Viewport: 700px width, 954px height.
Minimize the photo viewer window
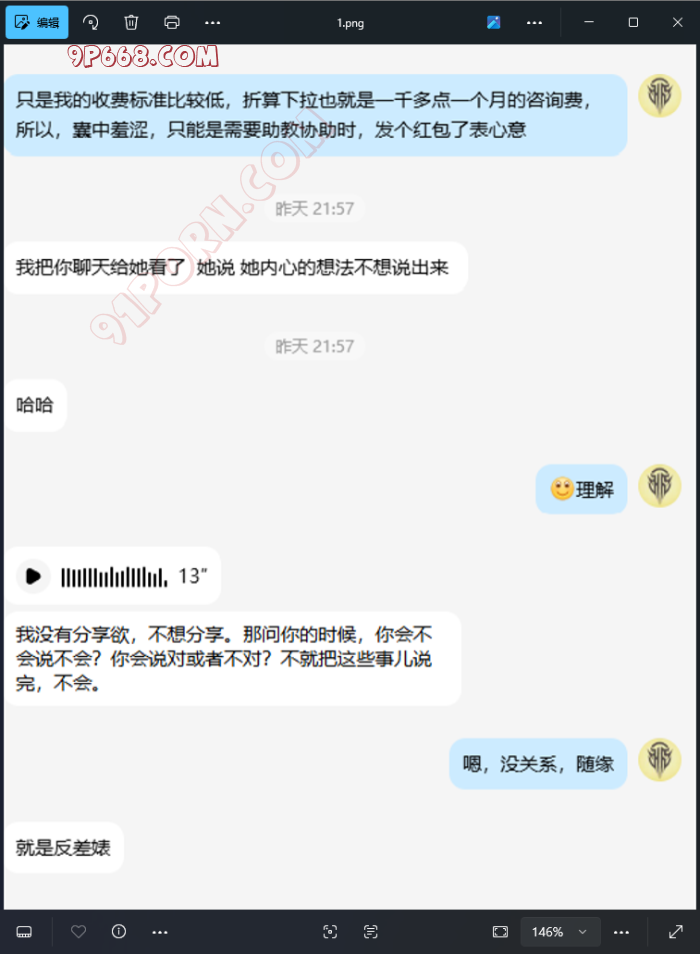pyautogui.click(x=588, y=22)
